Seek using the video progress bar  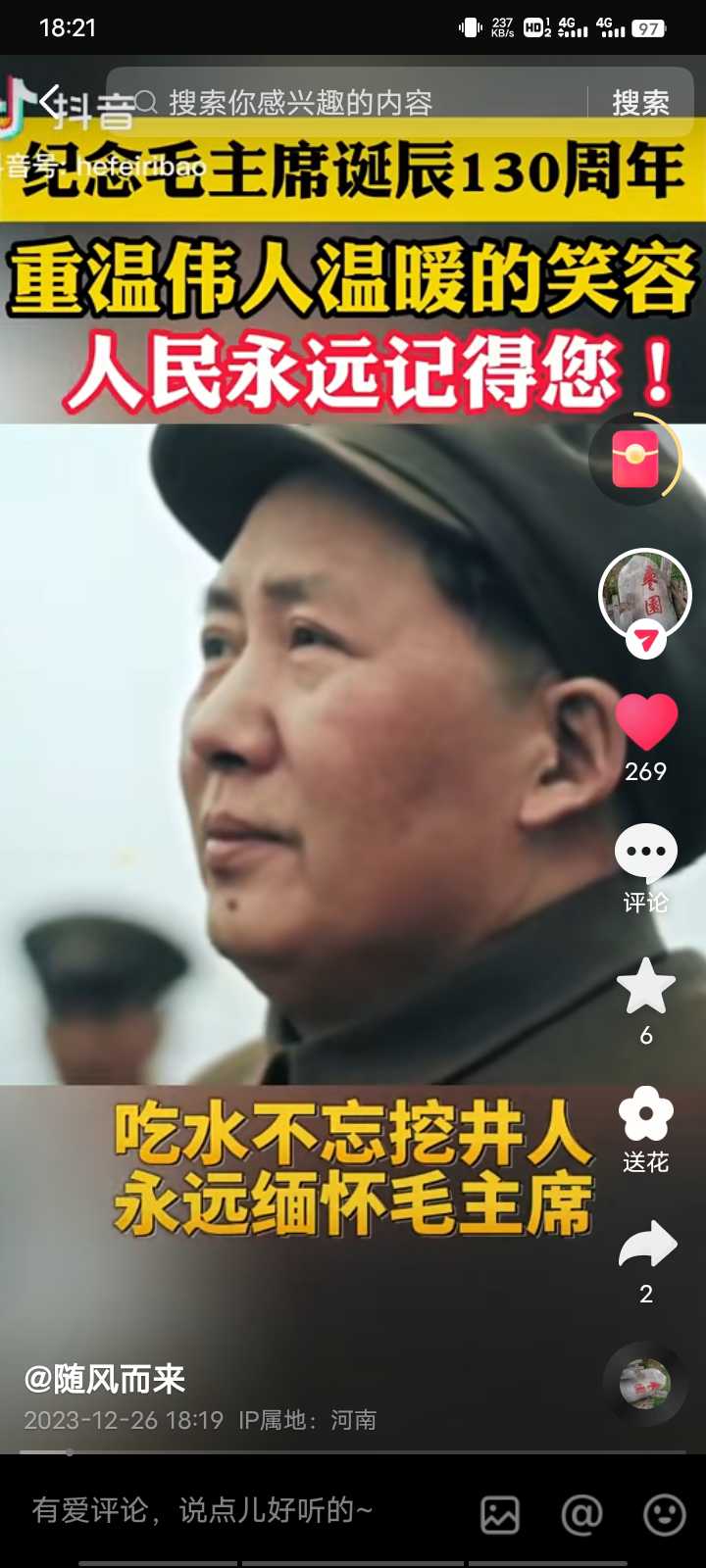point(353,1451)
